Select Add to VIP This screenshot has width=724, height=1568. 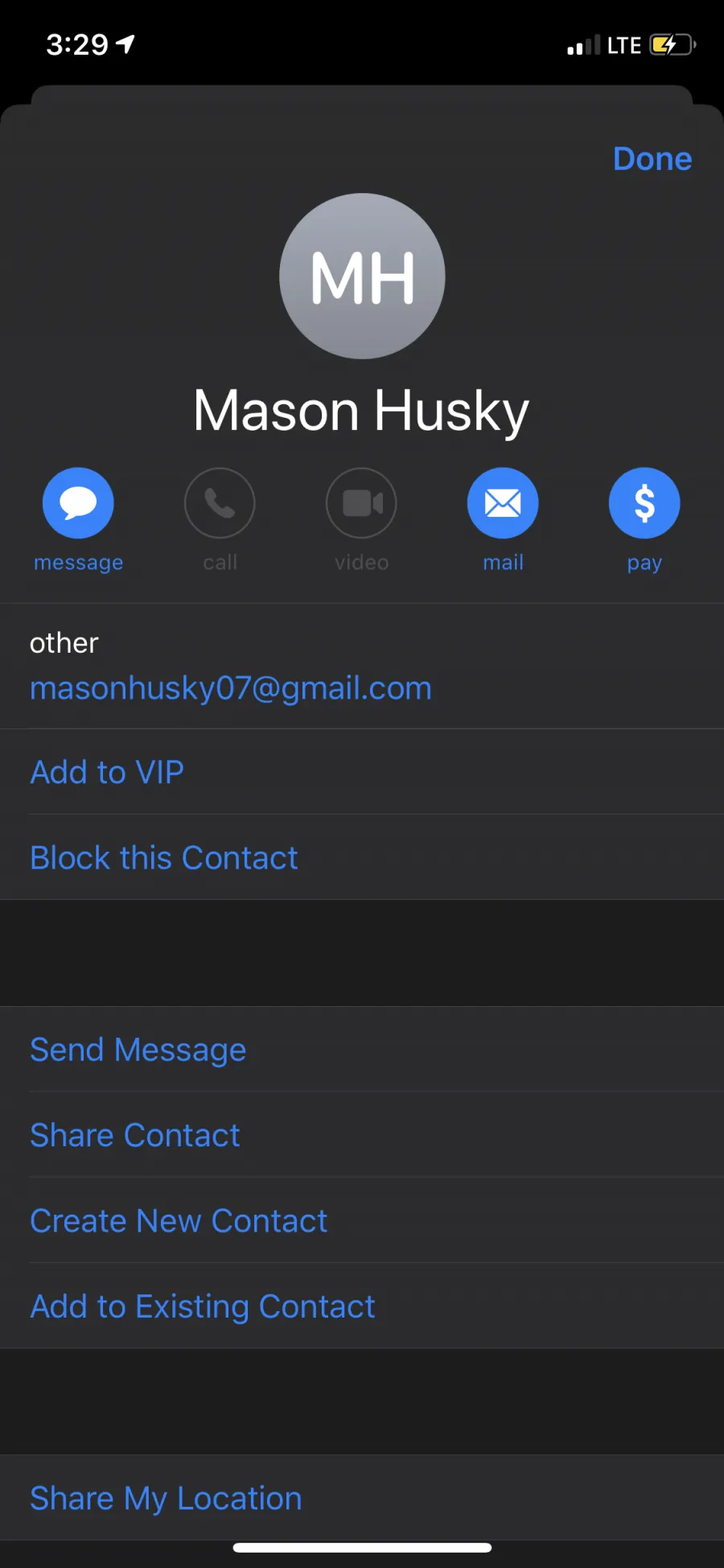click(362, 772)
